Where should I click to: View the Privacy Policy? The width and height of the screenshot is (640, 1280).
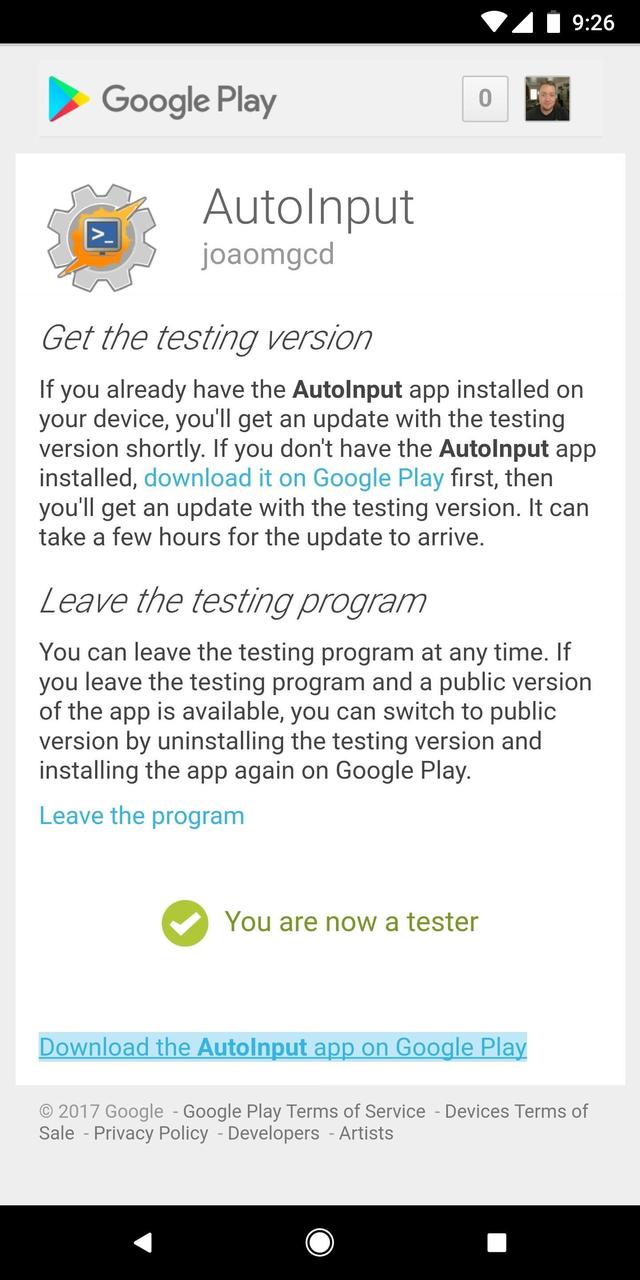pyautogui.click(x=151, y=1133)
